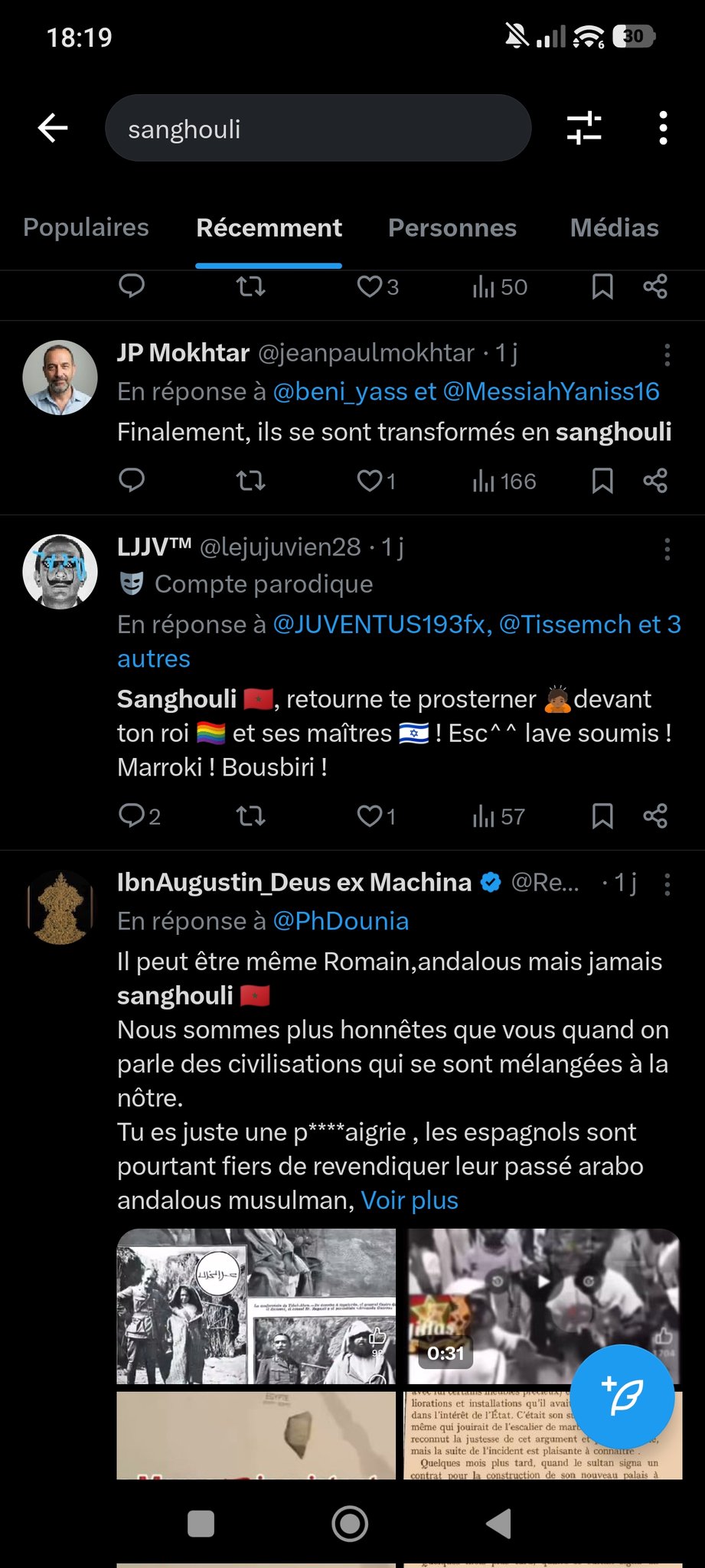Open the @PhDounia mention link
This screenshot has width=705, height=1568.
click(341, 921)
